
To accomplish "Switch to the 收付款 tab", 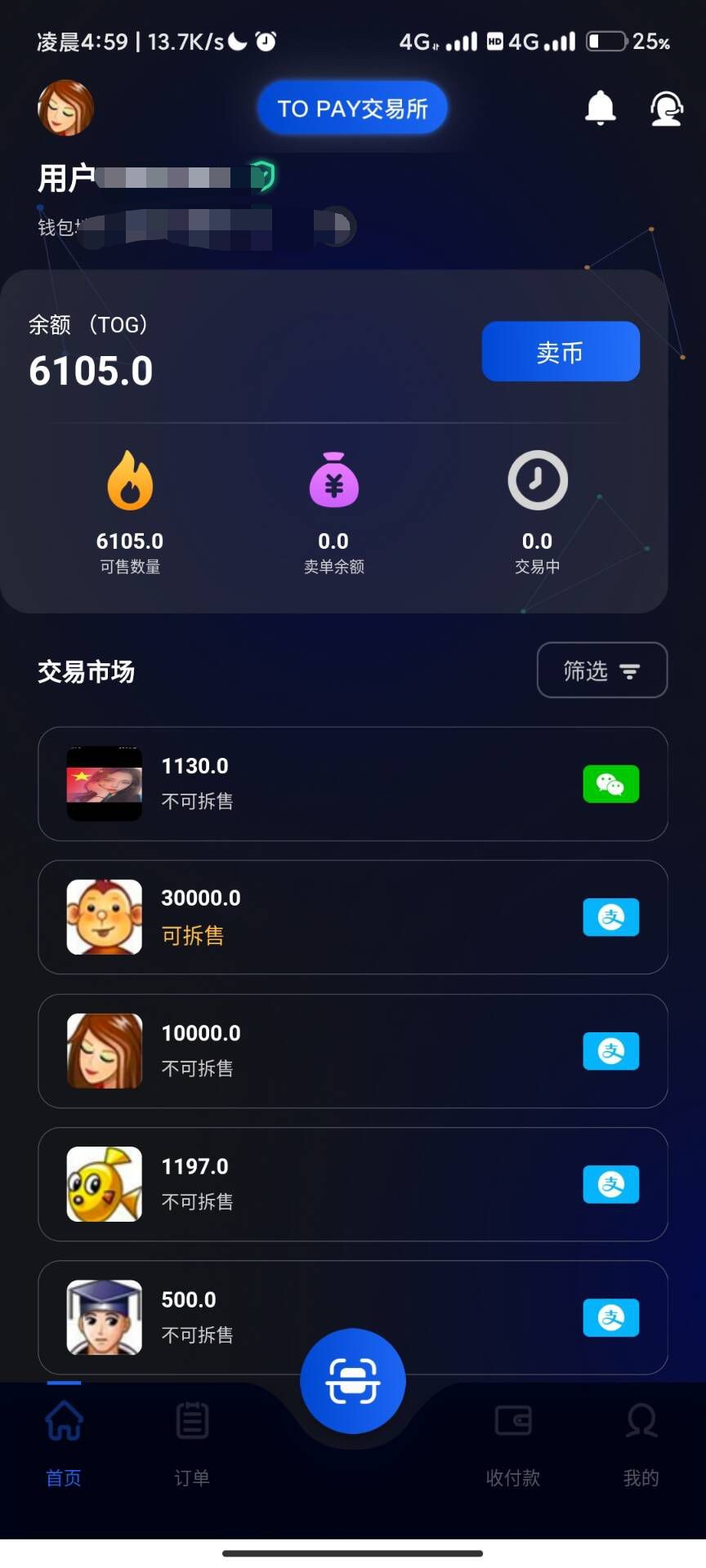I will 513,1441.
